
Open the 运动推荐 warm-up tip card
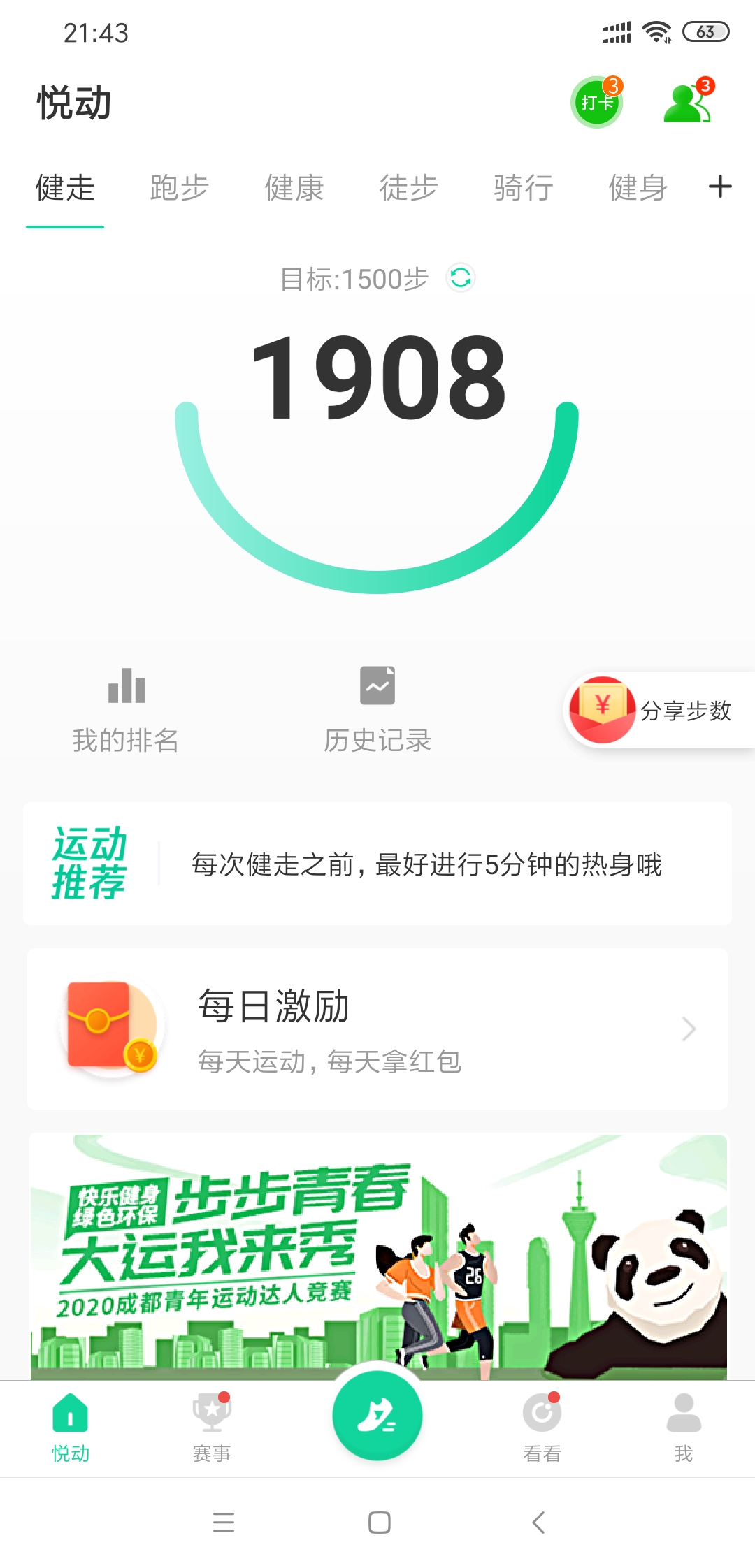(377, 864)
